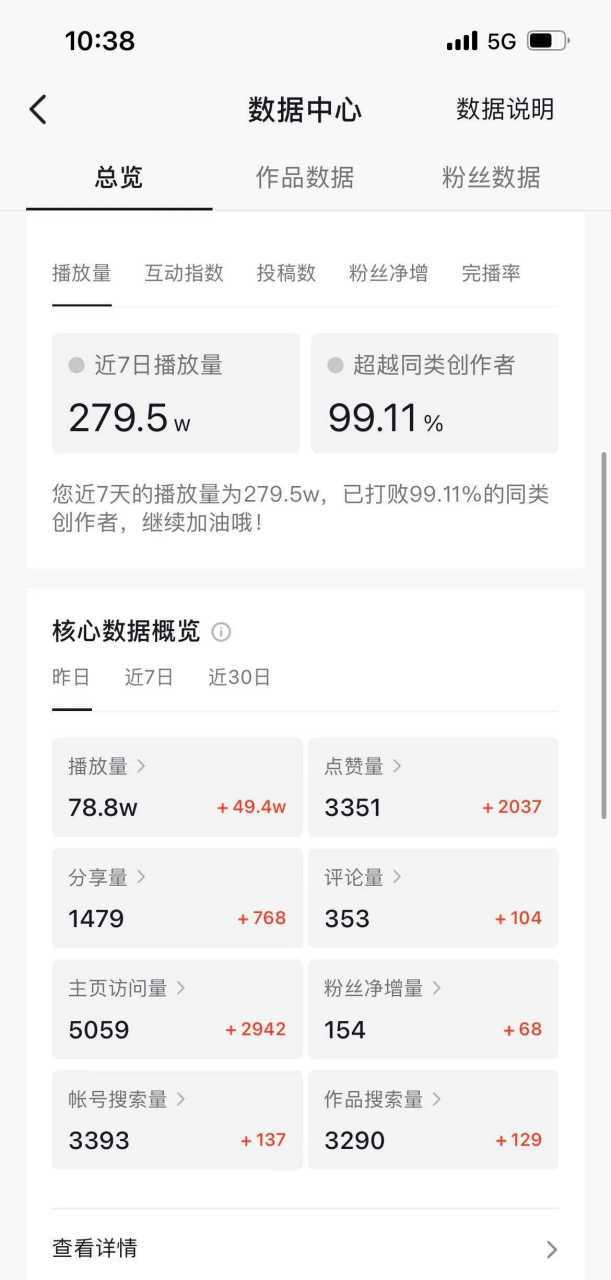Open the 点赞量 3351 card
The height and width of the screenshot is (1280, 611).
[432, 787]
